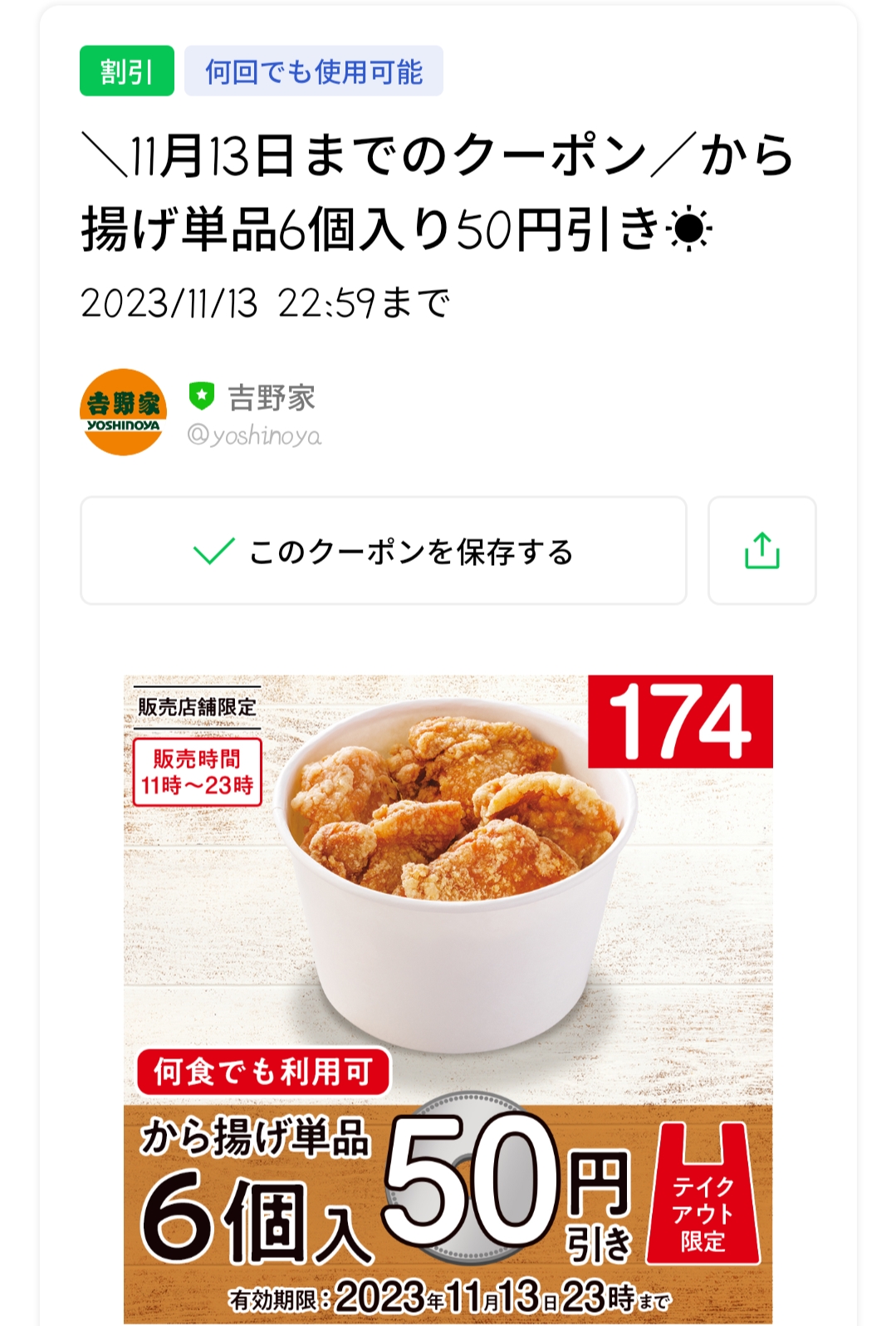The image size is (896, 1326).
Task: Save this coupon with このクーポンを保存する
Action: click(383, 551)
